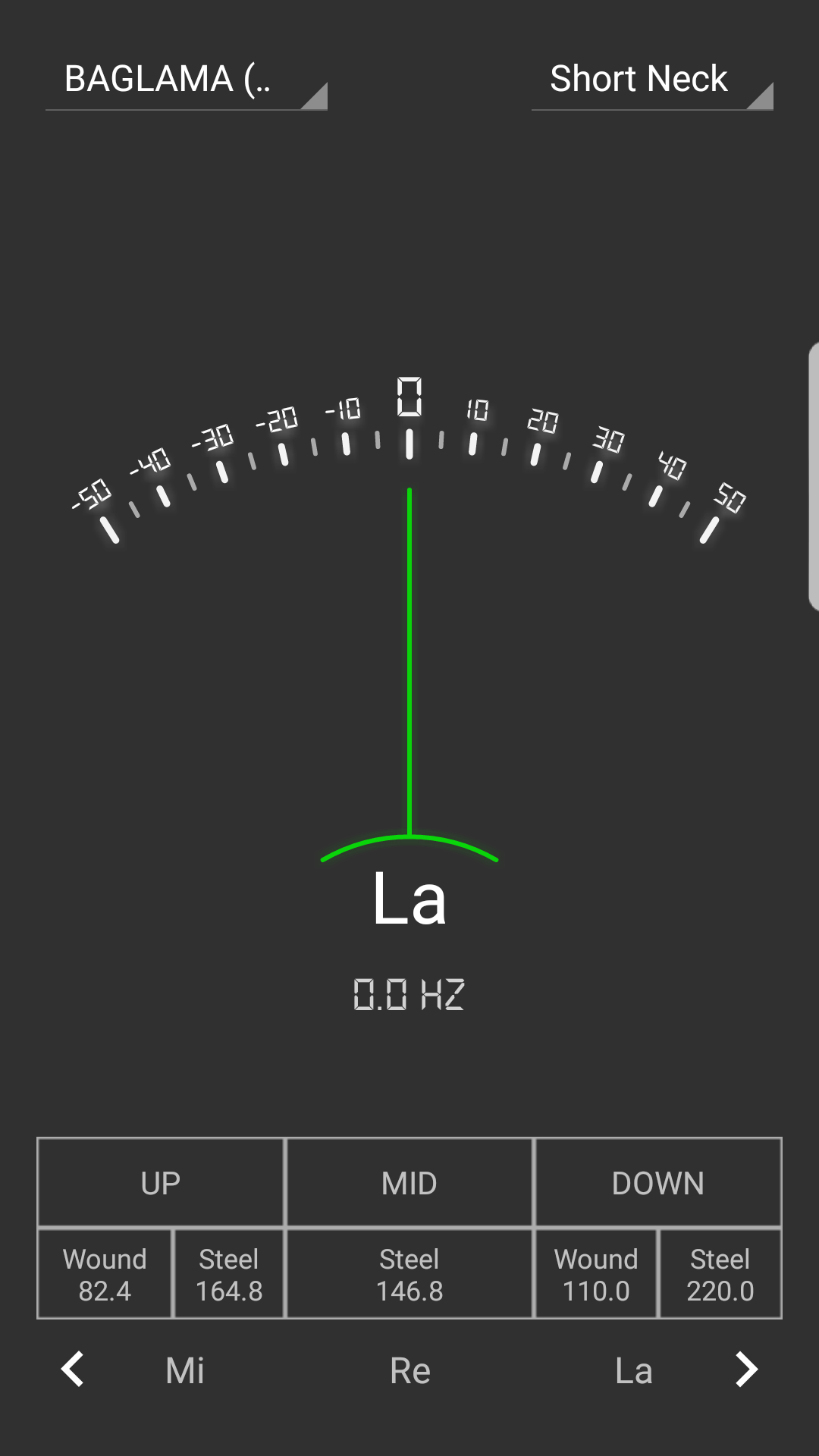Click the next note chevron arrow
This screenshot has height=1456, width=819.
click(x=745, y=1369)
